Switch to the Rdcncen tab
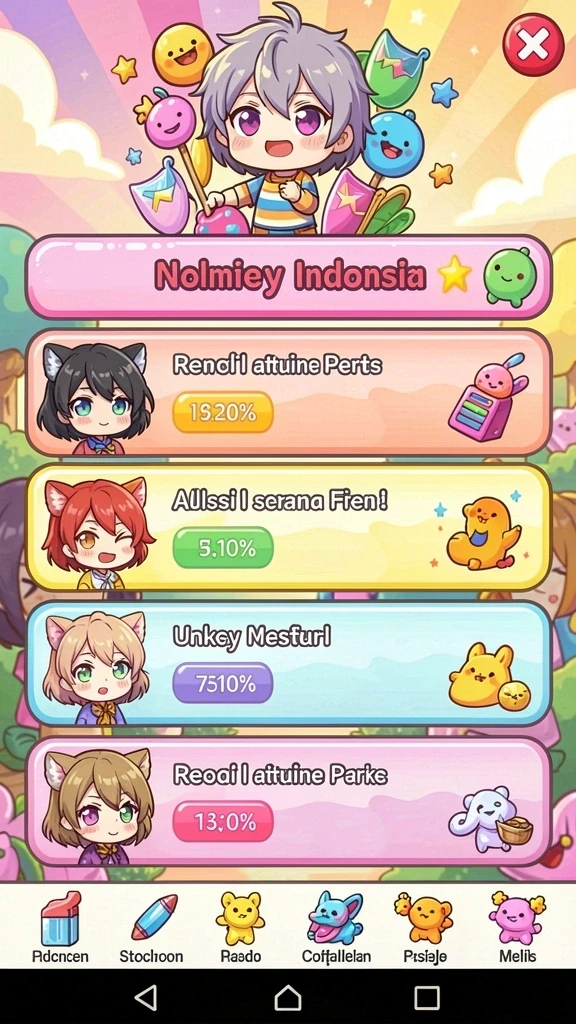 pyautogui.click(x=60, y=928)
